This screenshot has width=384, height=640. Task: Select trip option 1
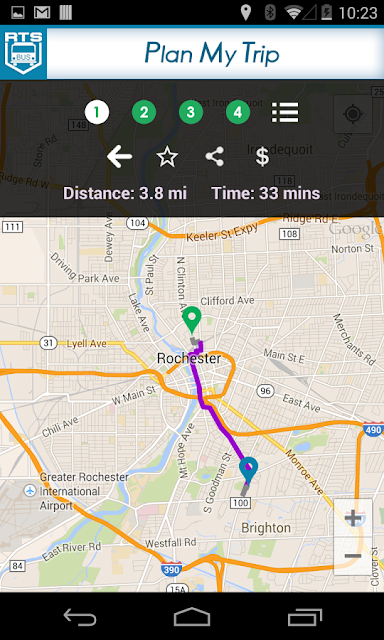point(97,112)
